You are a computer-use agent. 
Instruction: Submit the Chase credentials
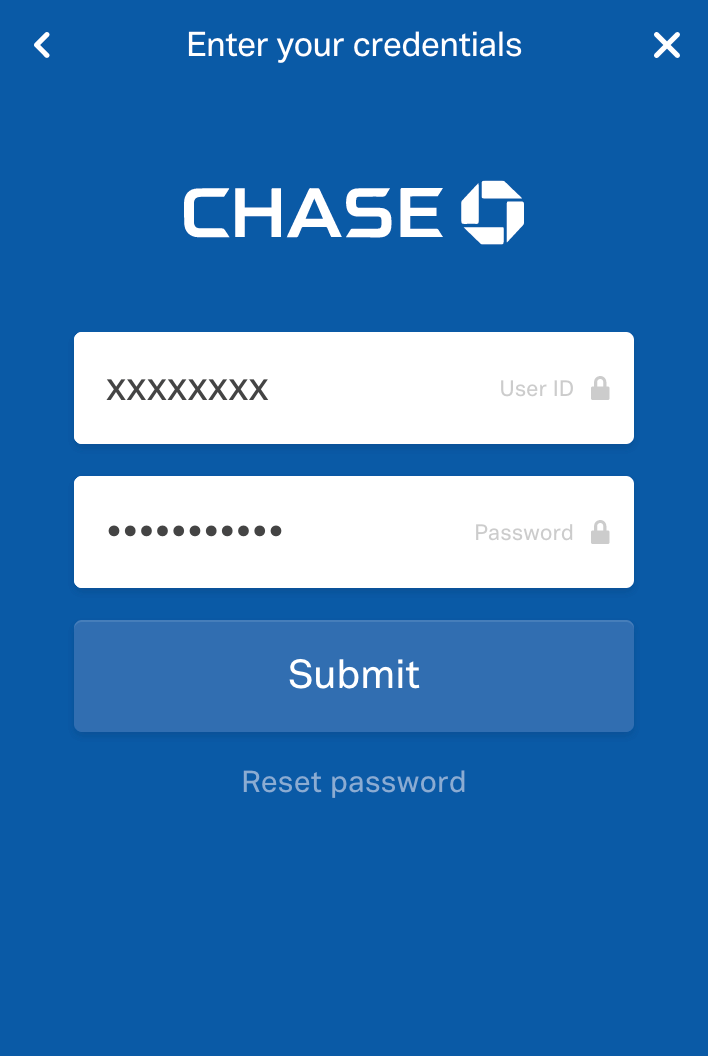[x=354, y=675]
